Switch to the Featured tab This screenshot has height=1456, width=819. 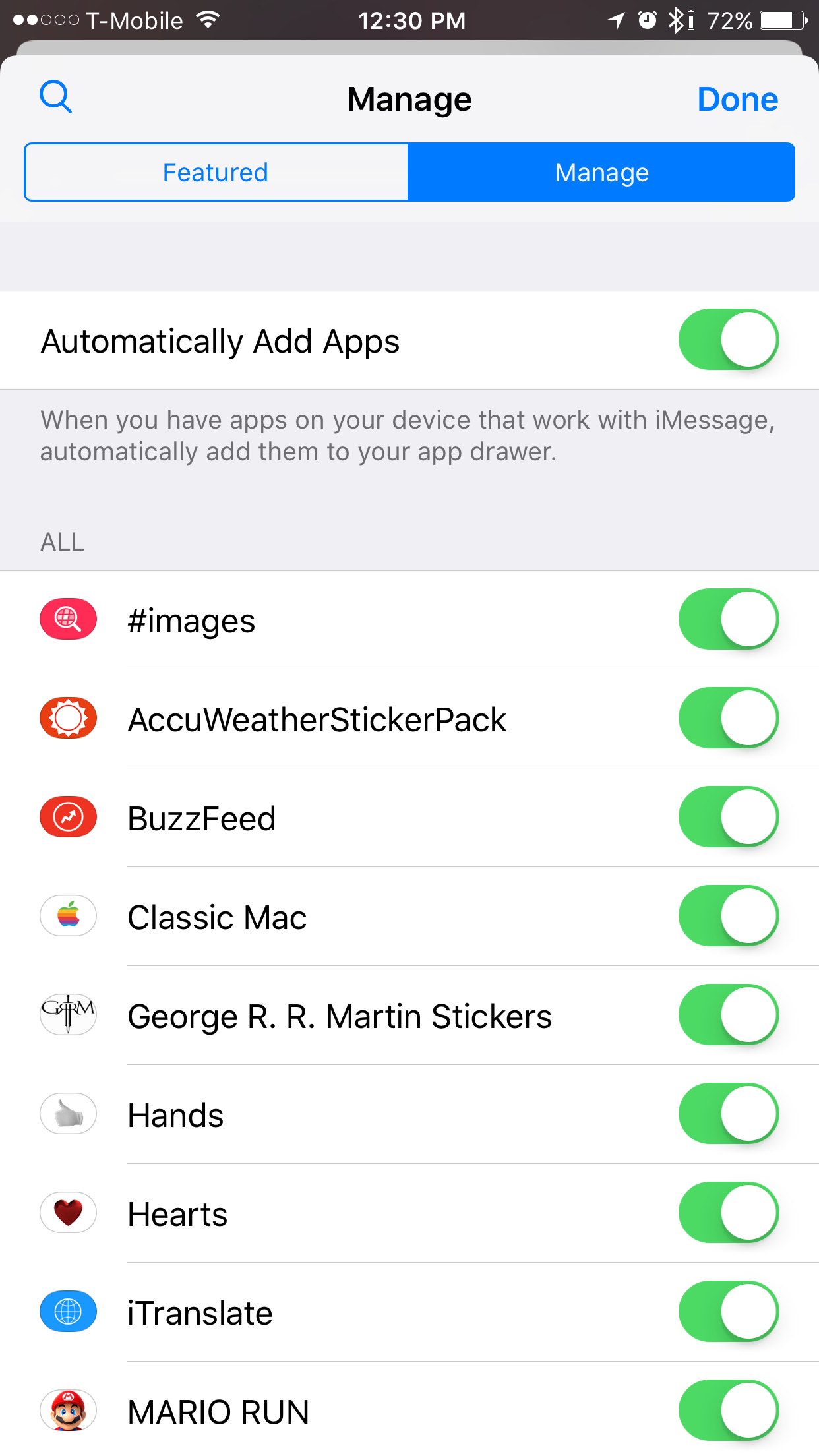point(216,172)
